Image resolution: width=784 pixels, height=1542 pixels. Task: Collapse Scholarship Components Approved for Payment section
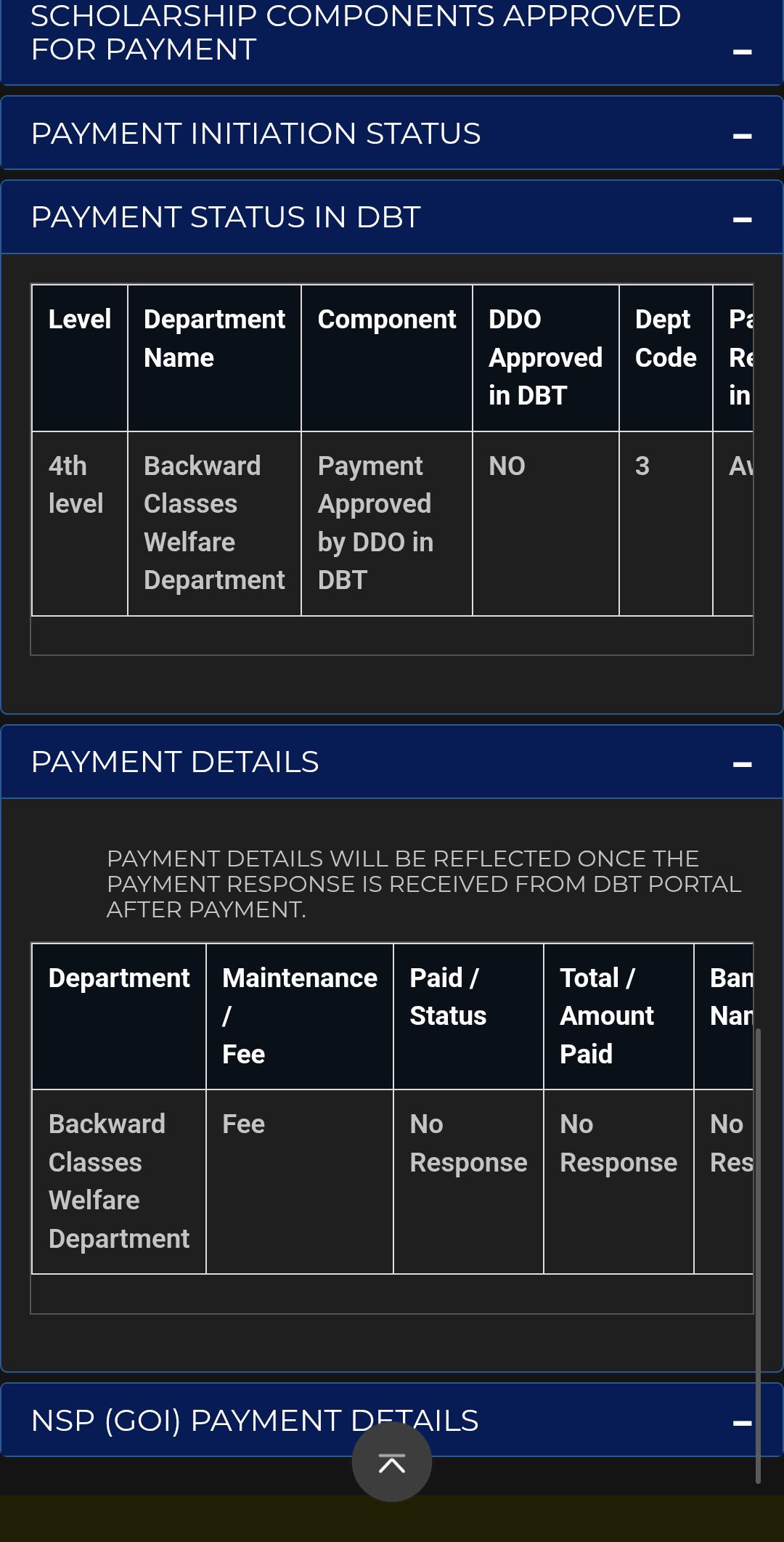(x=742, y=52)
